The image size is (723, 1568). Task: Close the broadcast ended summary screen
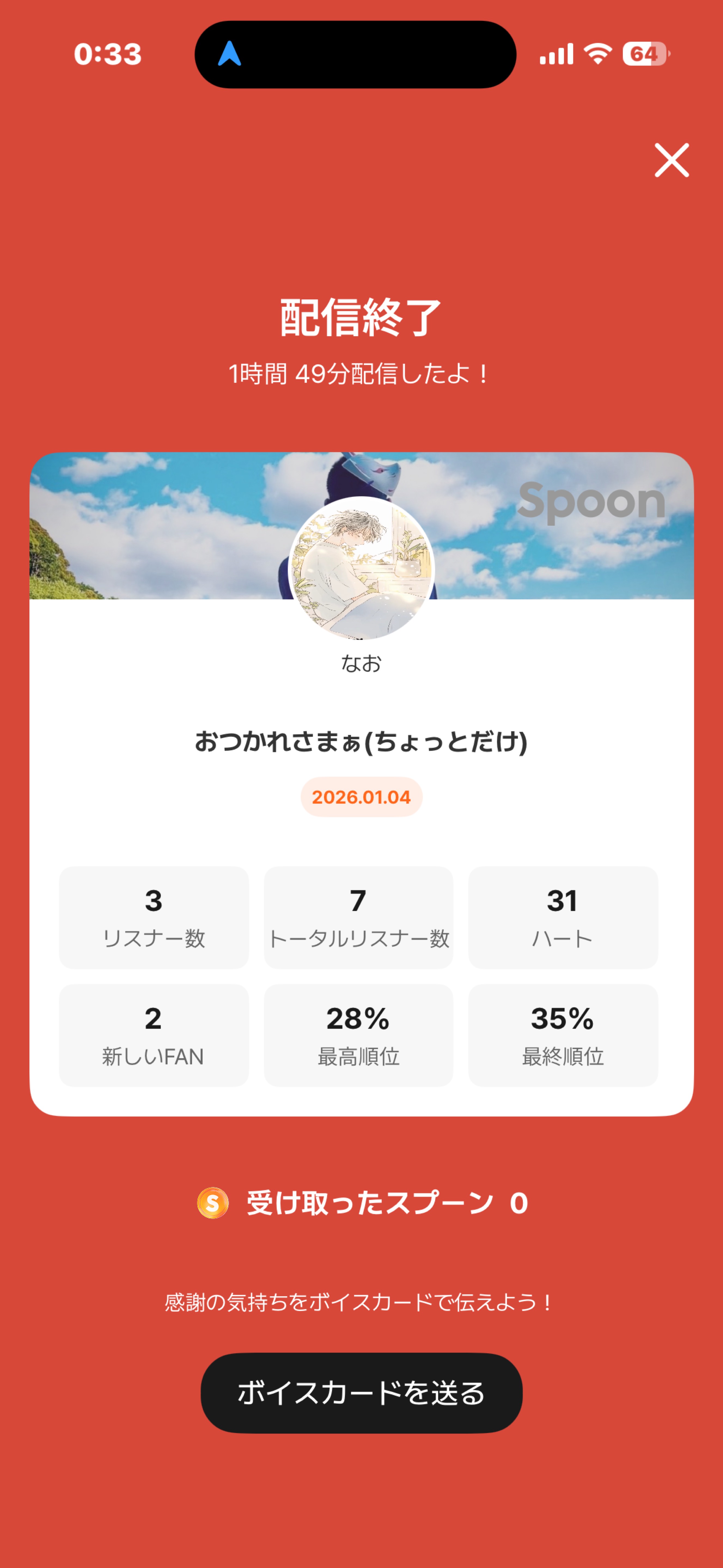tap(671, 160)
